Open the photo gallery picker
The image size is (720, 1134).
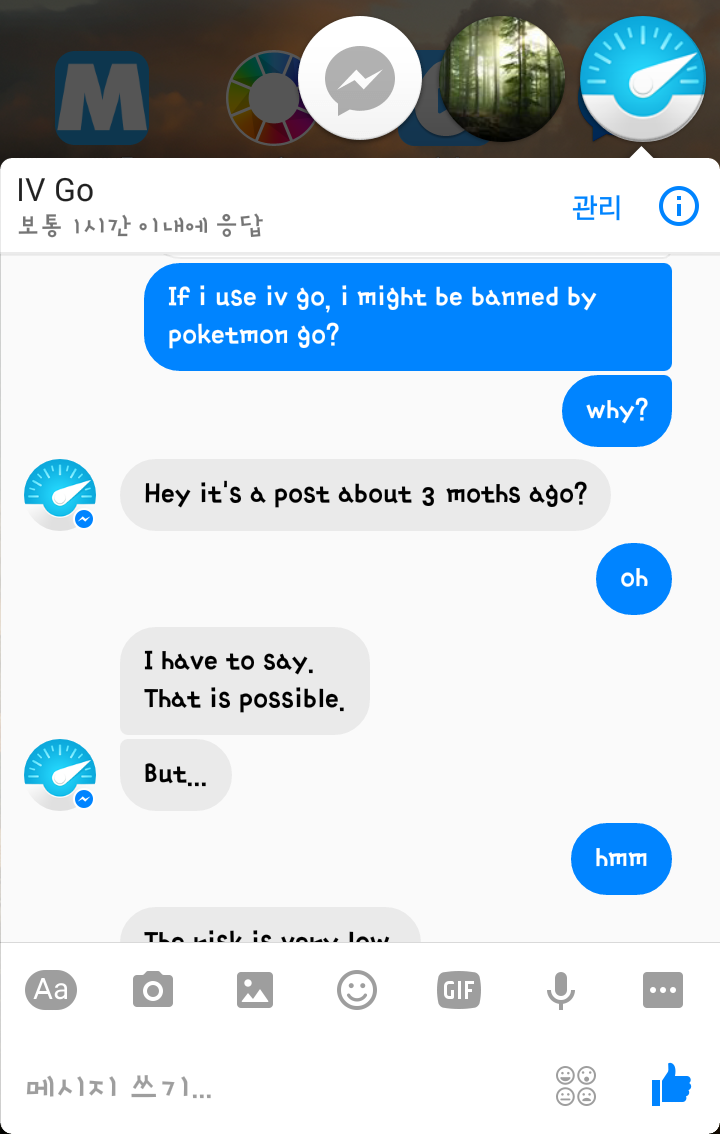click(255, 990)
